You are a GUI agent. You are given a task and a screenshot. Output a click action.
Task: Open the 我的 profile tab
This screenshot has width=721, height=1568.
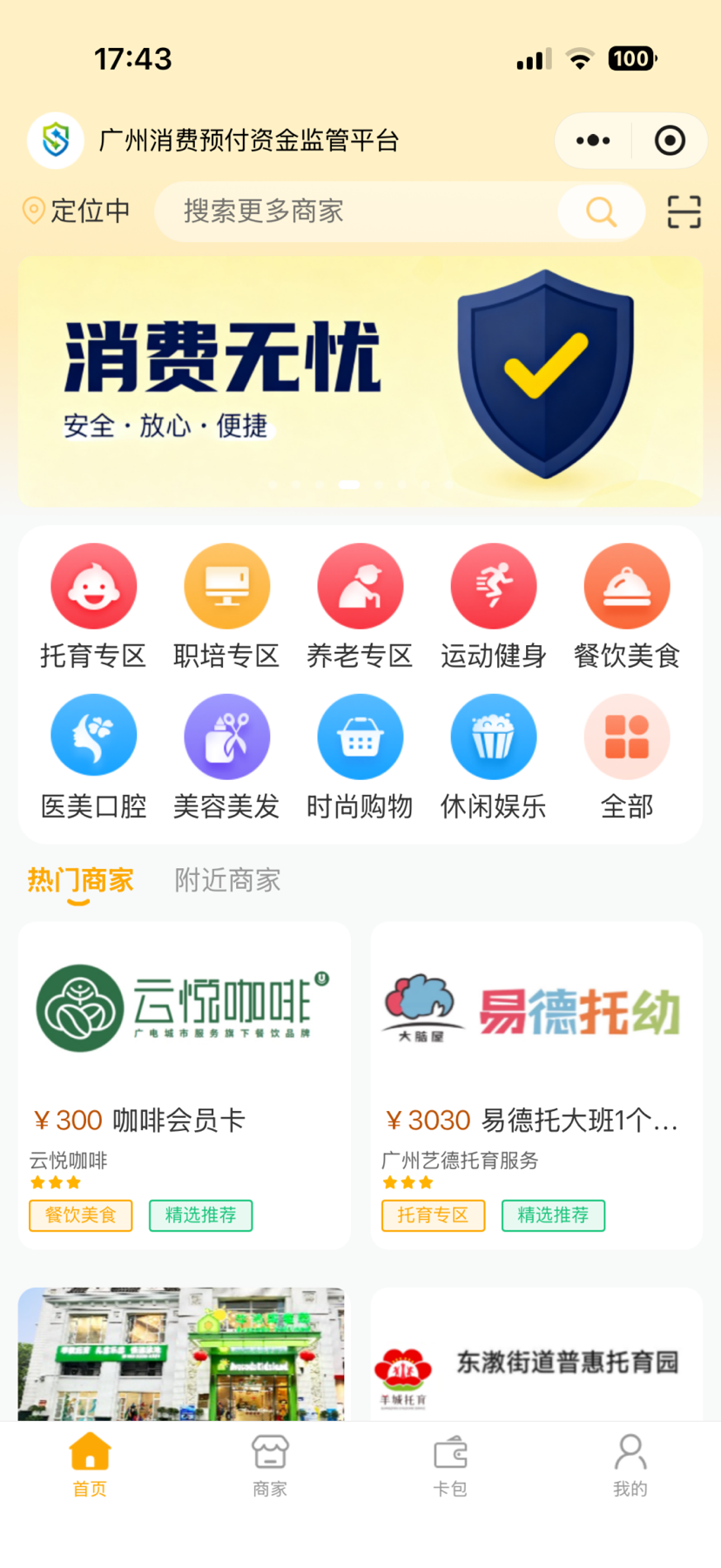coord(630,1465)
